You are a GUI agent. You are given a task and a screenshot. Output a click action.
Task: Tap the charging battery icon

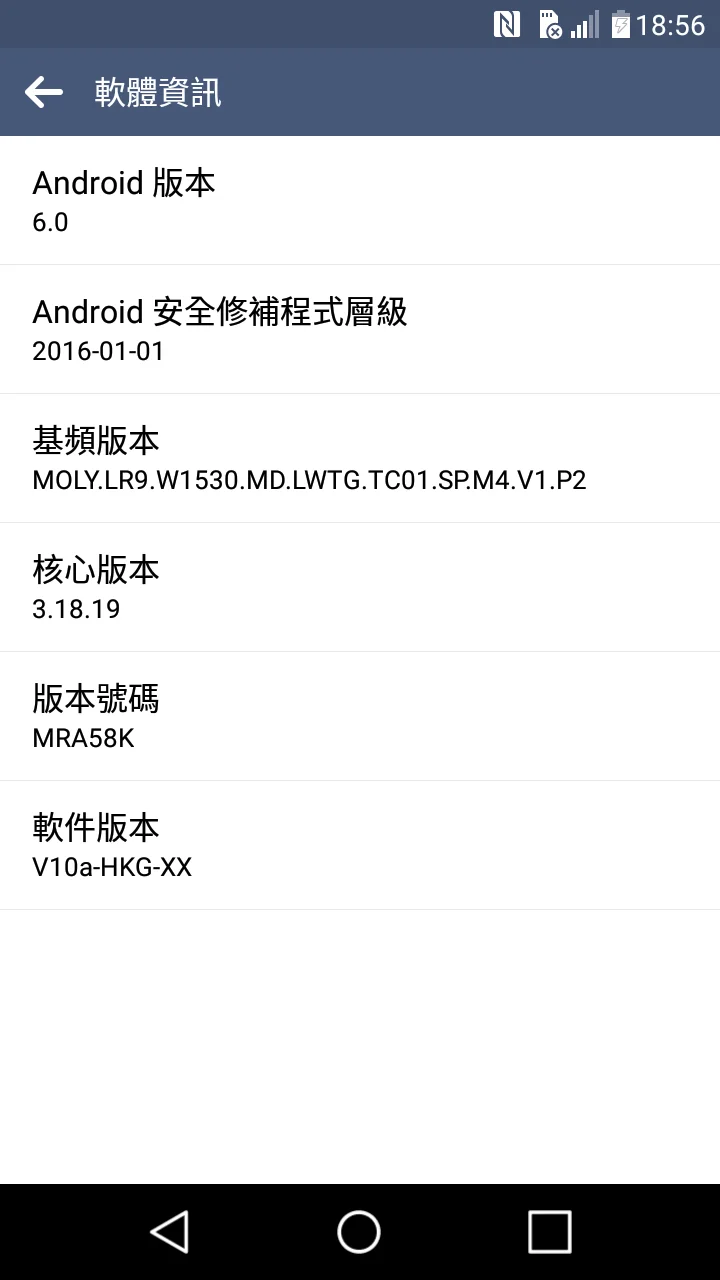tap(620, 23)
